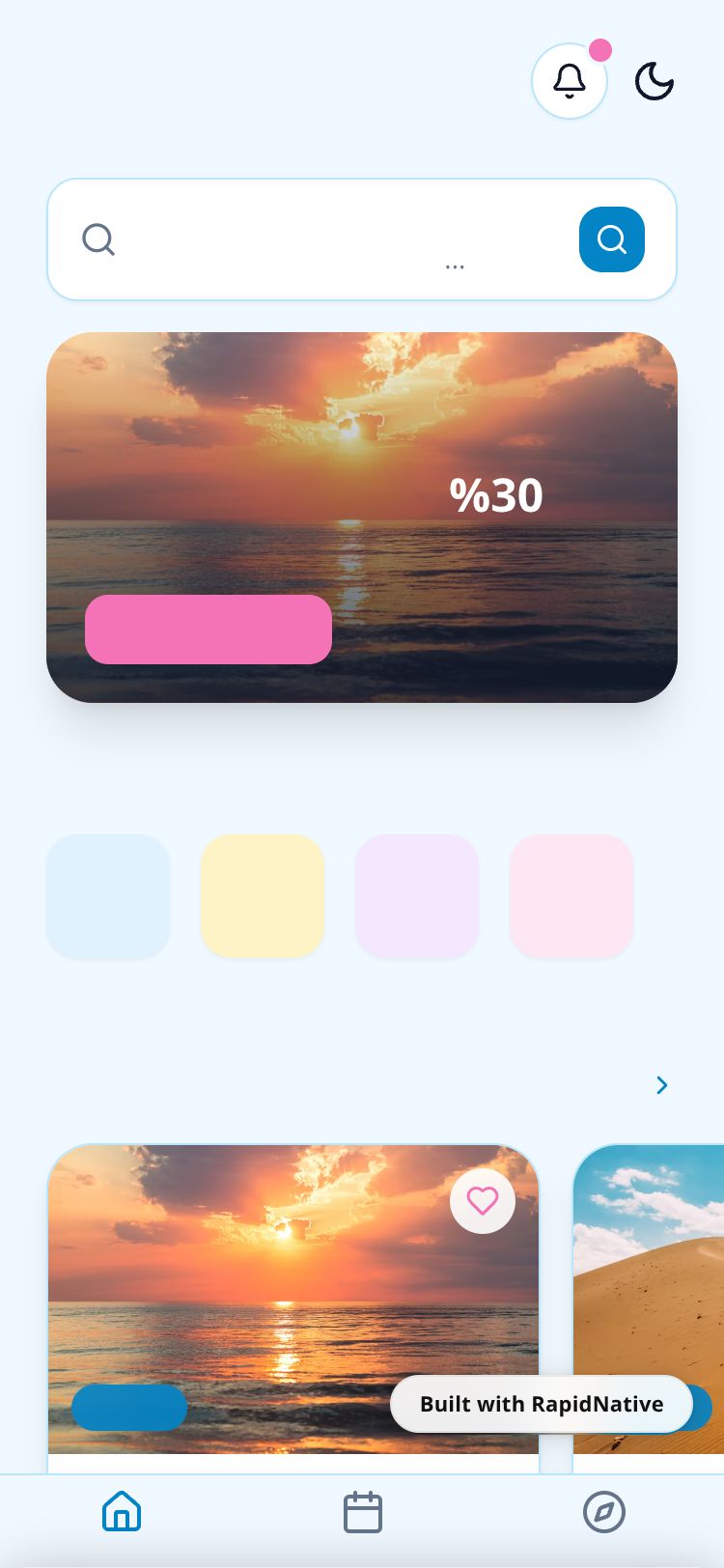Switch to the compass explore tab

coord(604,1512)
